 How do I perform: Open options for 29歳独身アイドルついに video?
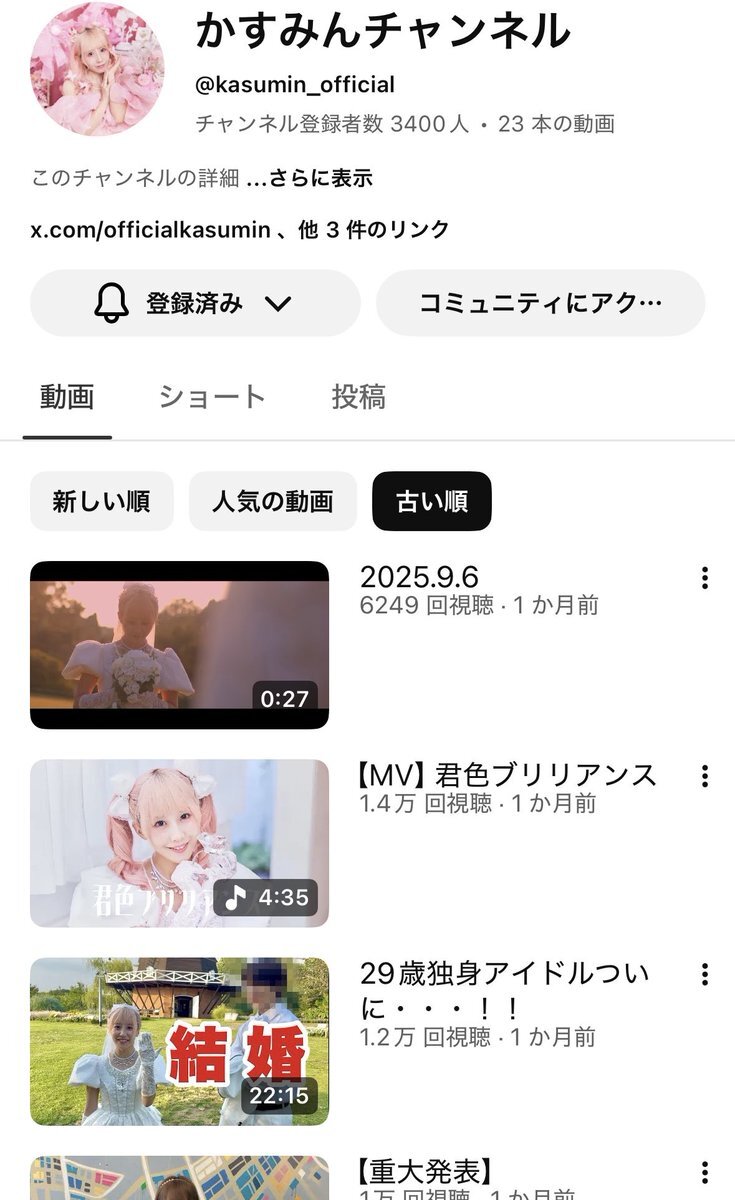pos(705,974)
